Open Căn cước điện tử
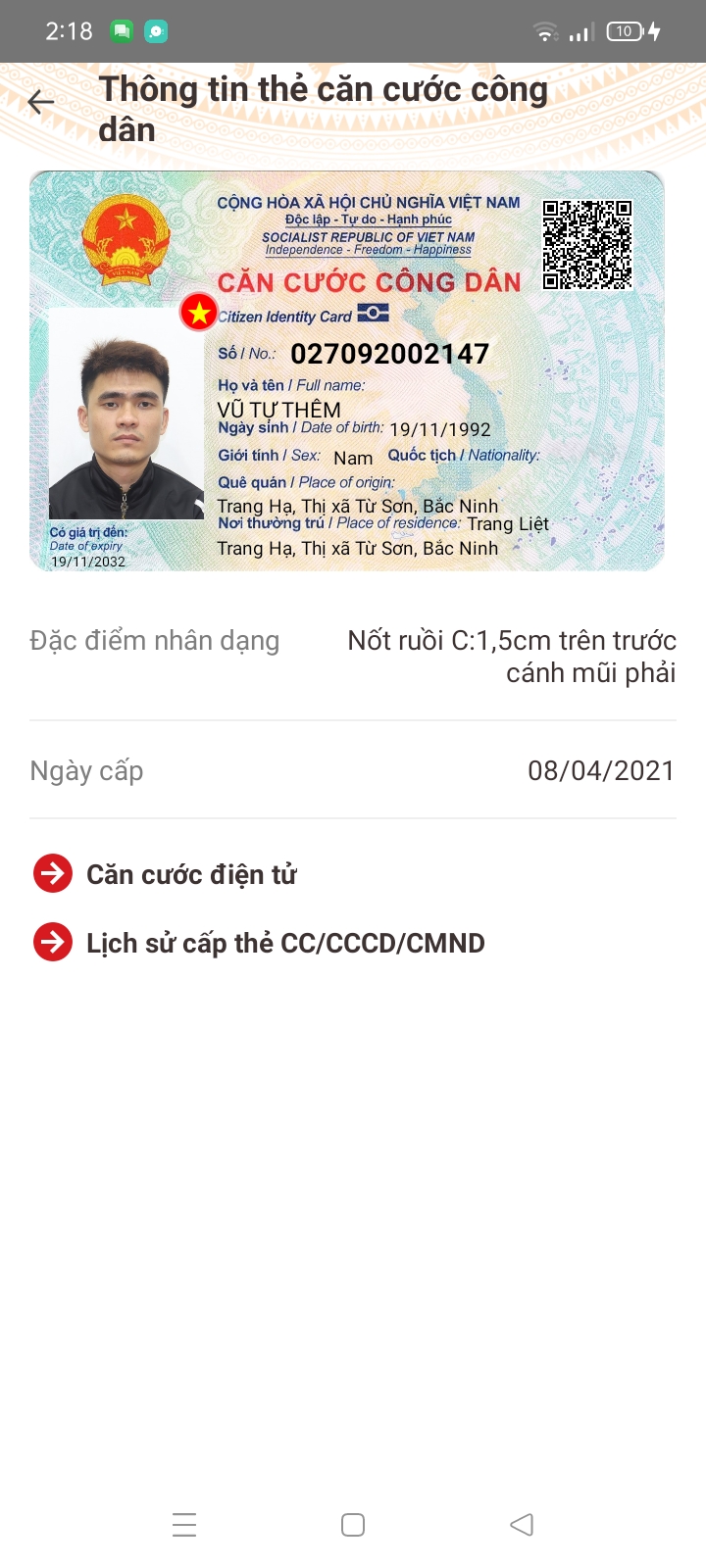 (x=165, y=873)
